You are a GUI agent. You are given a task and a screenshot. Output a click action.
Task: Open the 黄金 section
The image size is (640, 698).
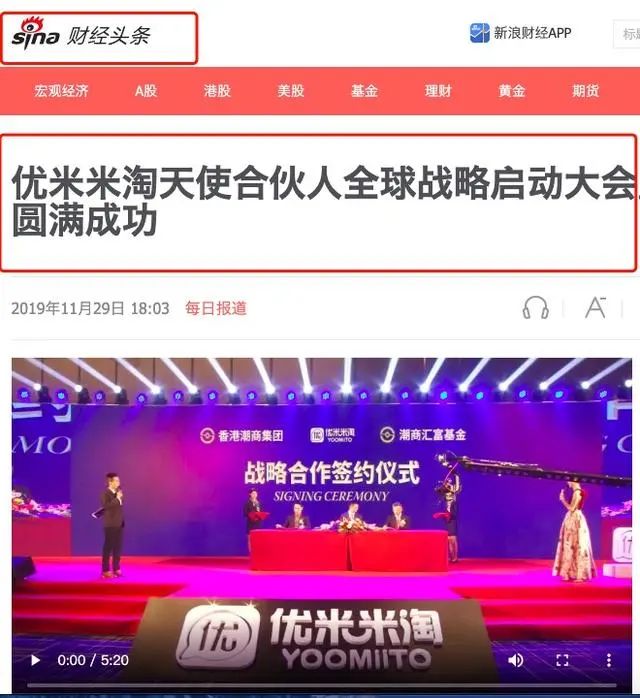[x=512, y=91]
